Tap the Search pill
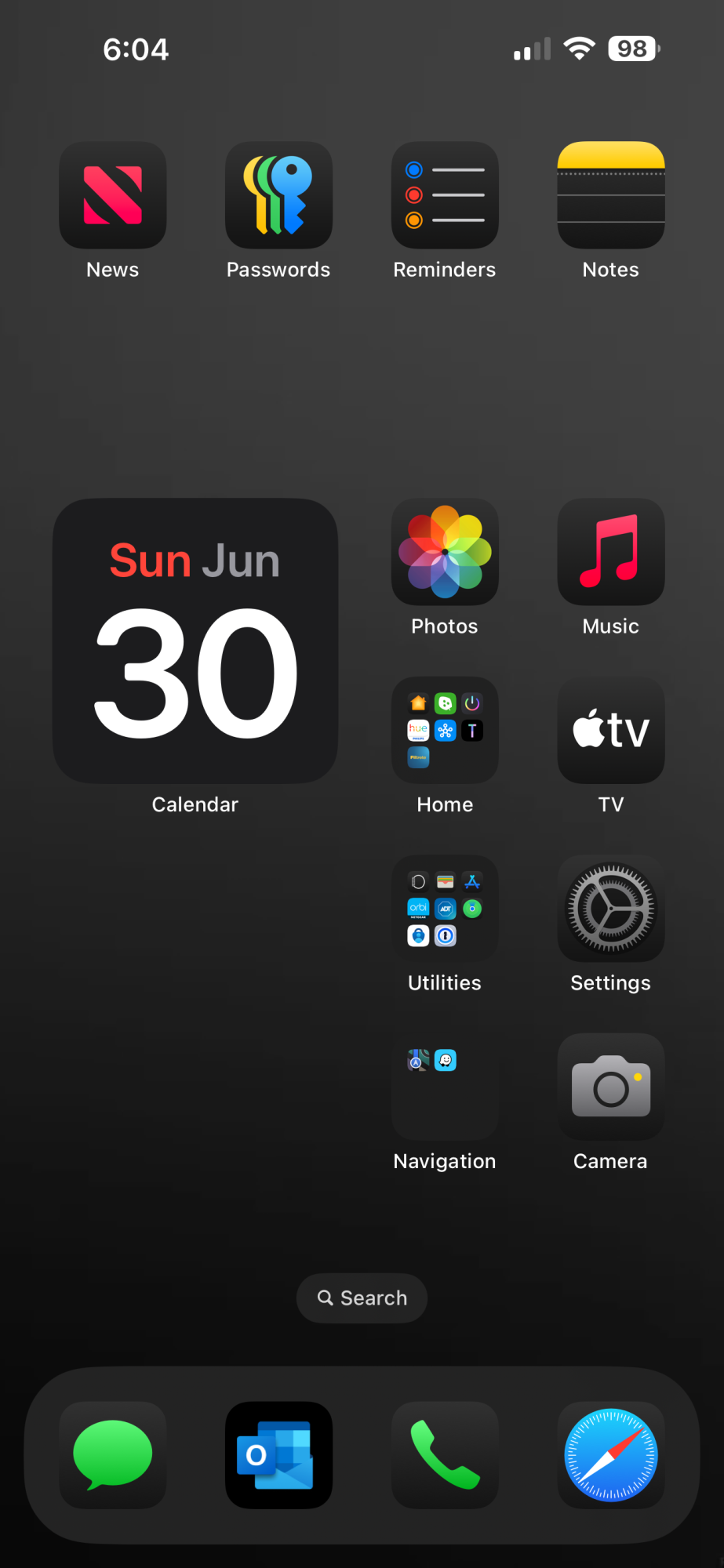 point(362,1298)
